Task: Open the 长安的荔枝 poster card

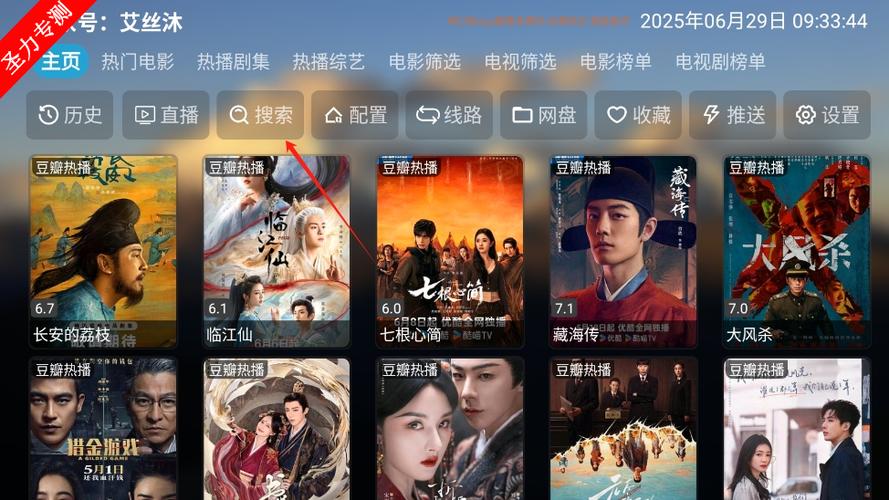Action: click(x=103, y=250)
